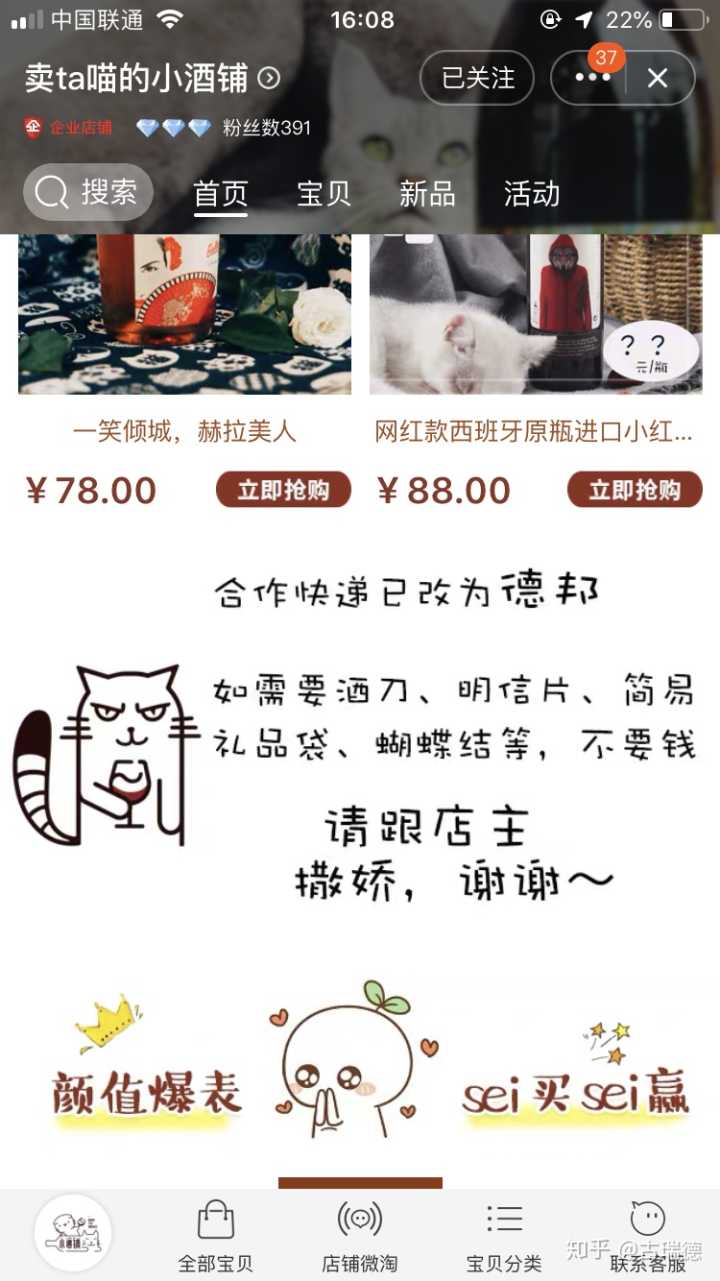Viewport: 720px width, 1281px height.
Task: Tap 立即抢购 for the ¥88.00 wine
Action: (x=635, y=490)
